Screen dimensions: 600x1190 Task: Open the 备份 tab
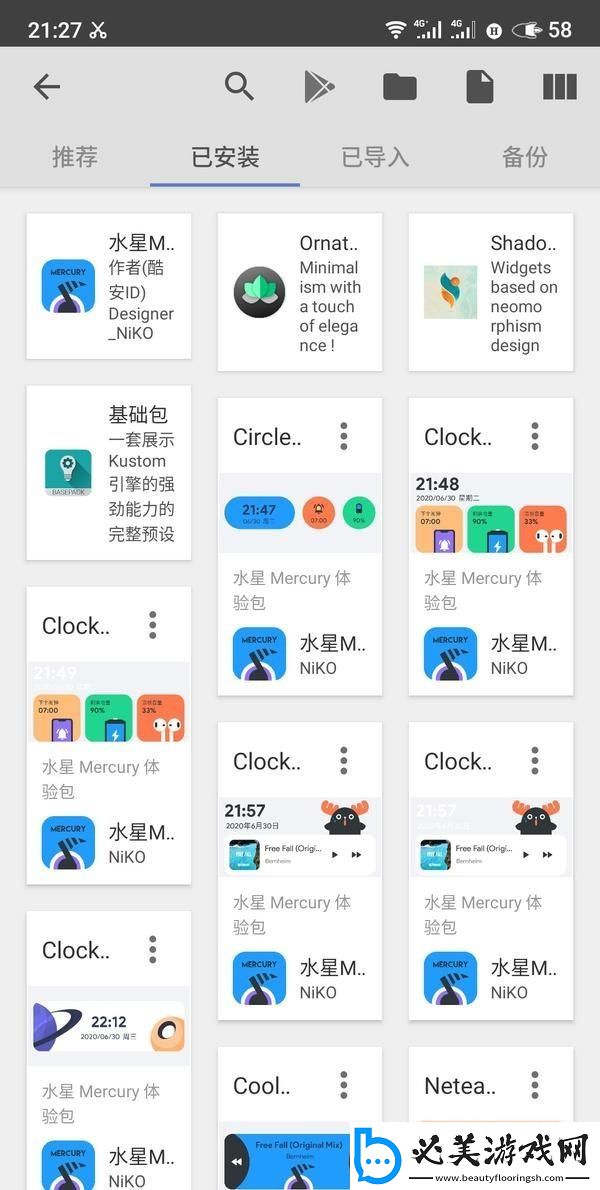[525, 157]
